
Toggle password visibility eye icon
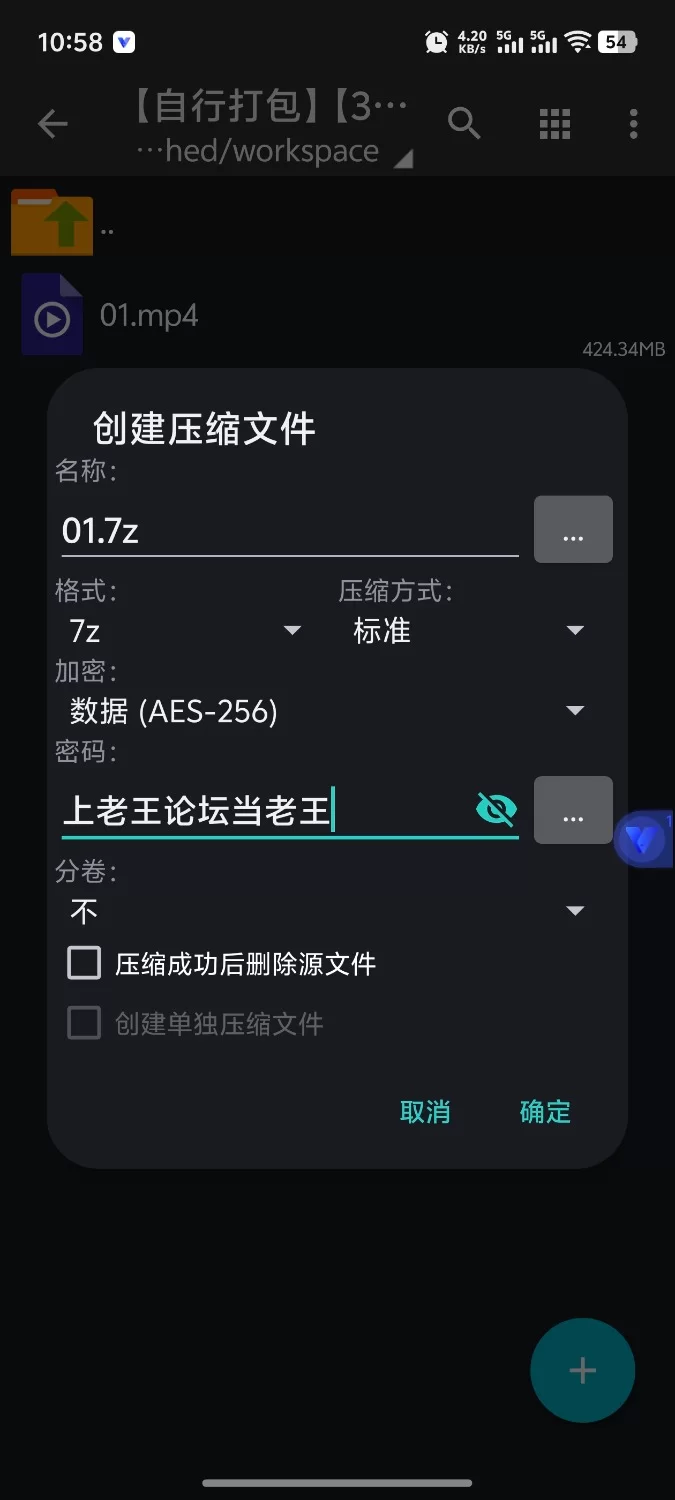tap(496, 809)
